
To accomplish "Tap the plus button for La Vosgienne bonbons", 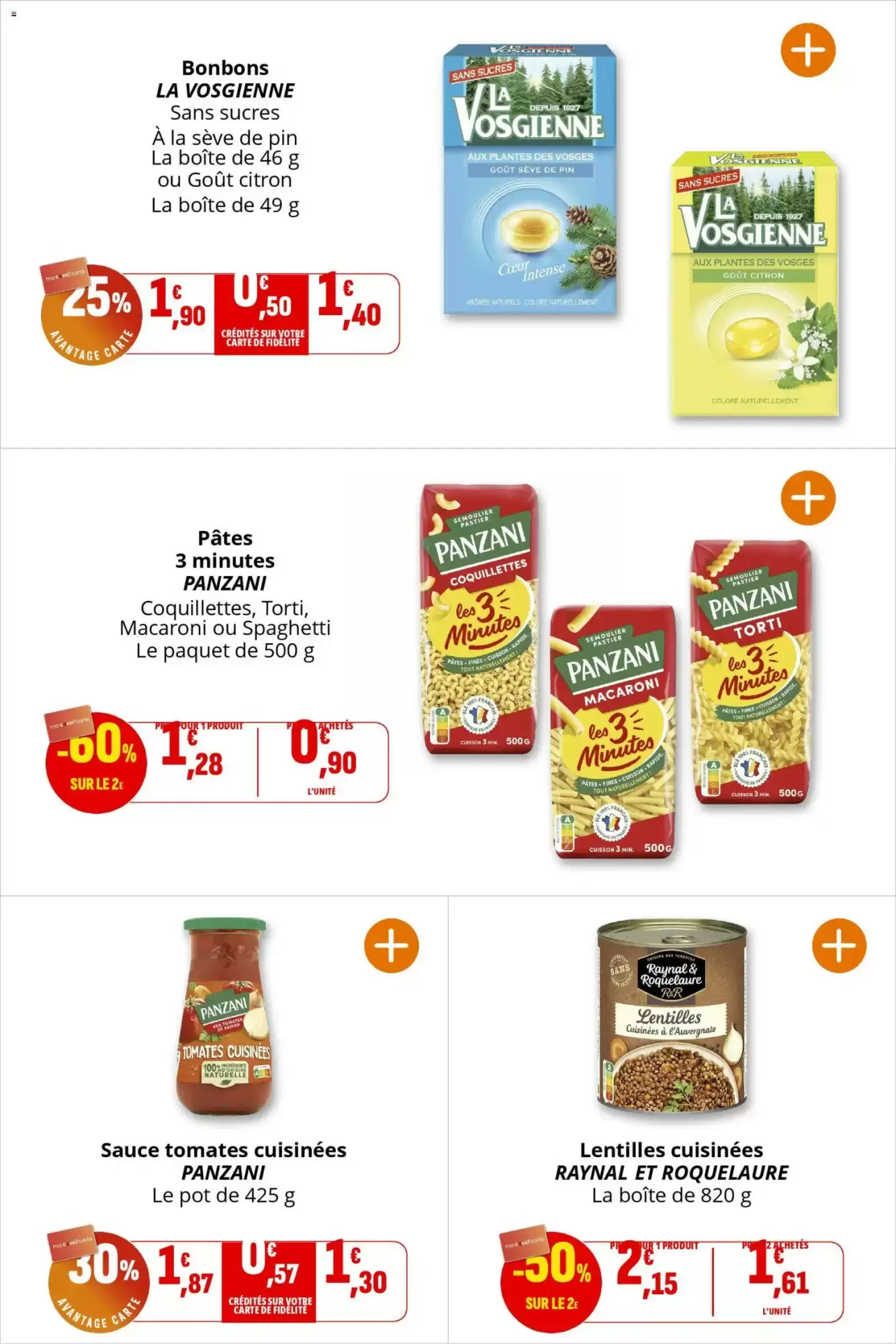I will click(808, 50).
